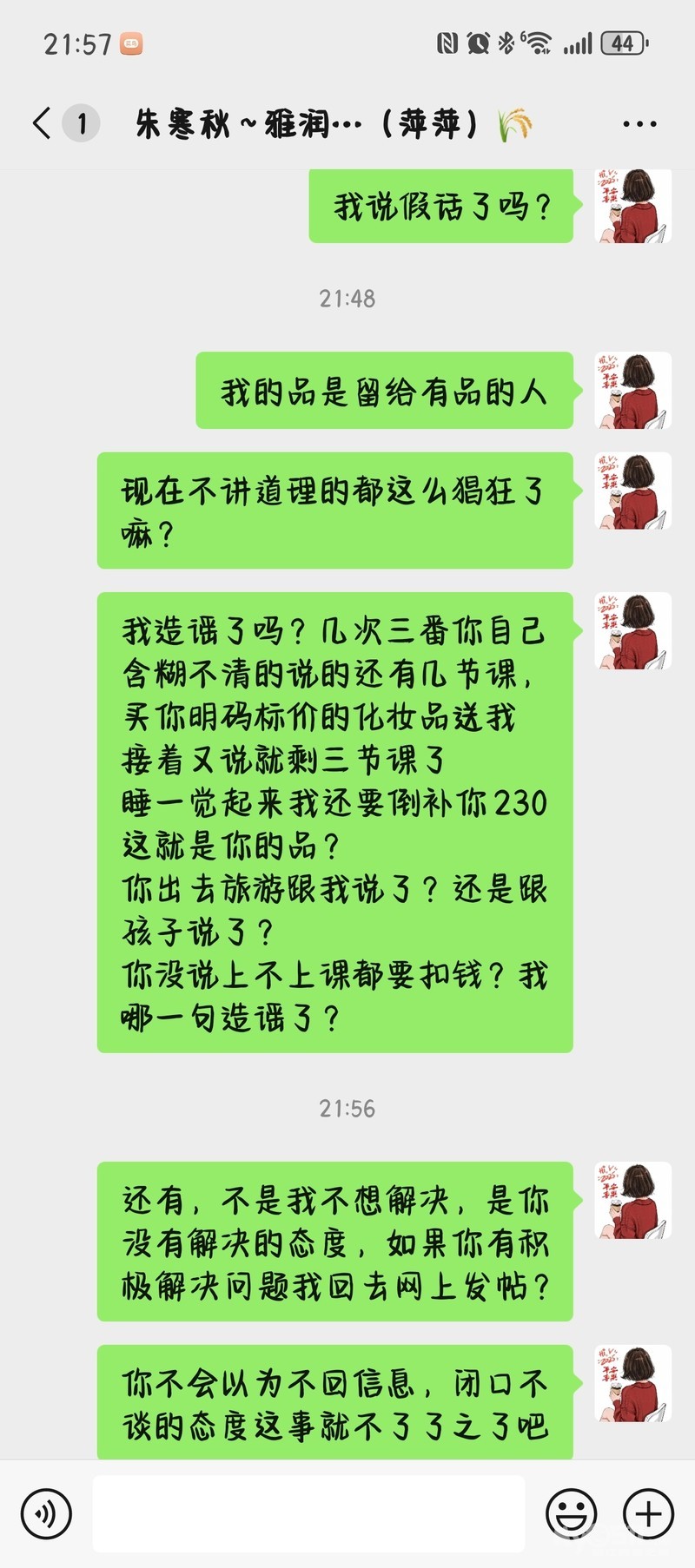Open the plus attachments menu

click(x=649, y=1514)
